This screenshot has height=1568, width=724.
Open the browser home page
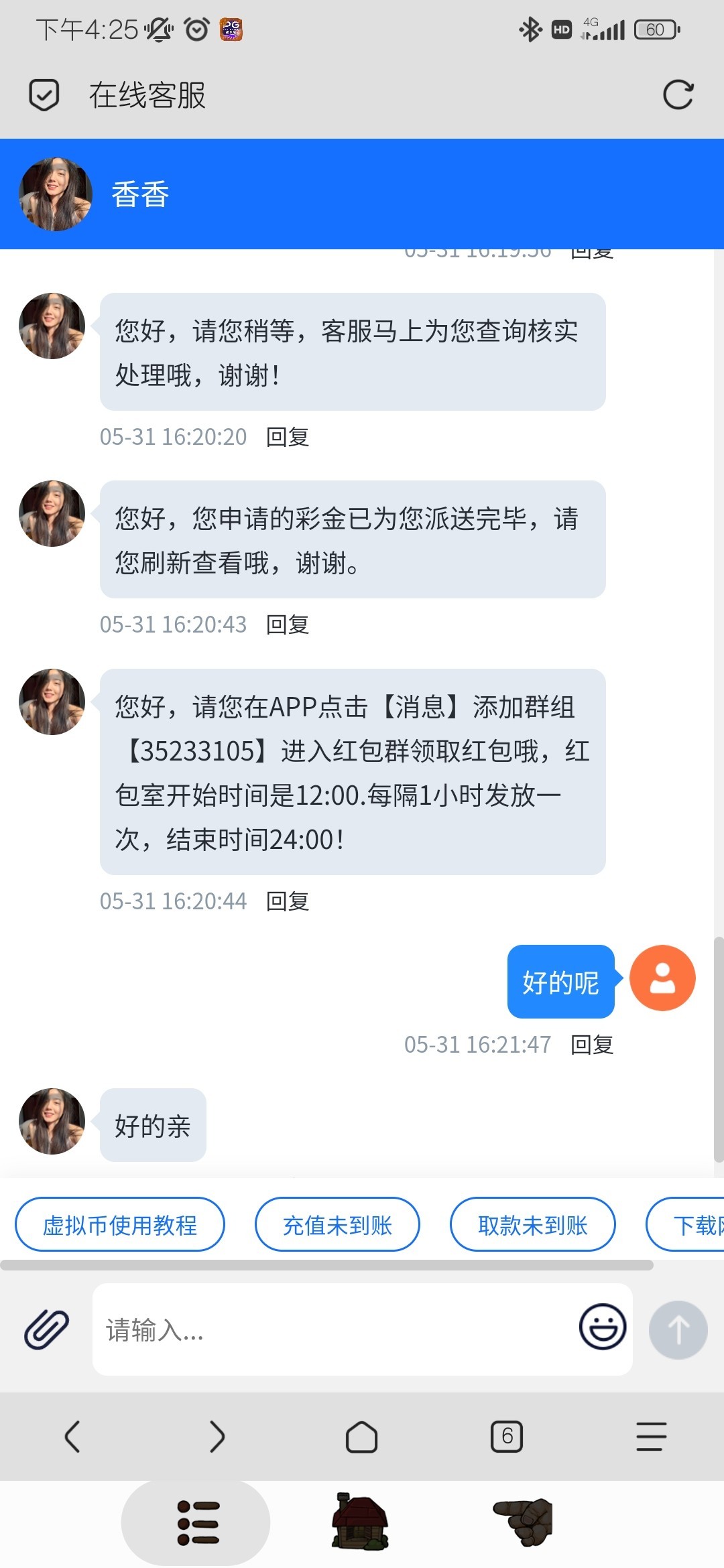(361, 1436)
